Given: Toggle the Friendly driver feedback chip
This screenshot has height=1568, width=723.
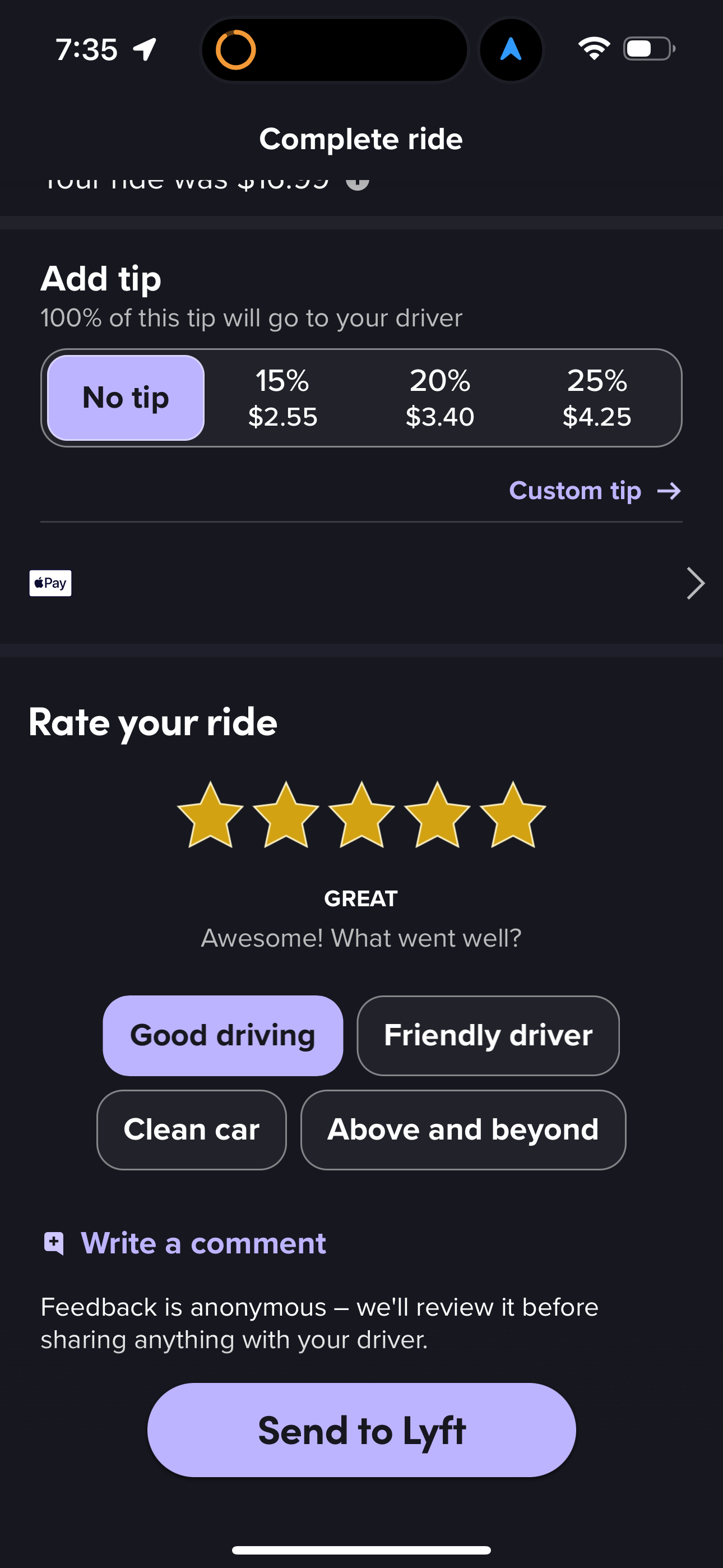Looking at the screenshot, I should point(488,1035).
